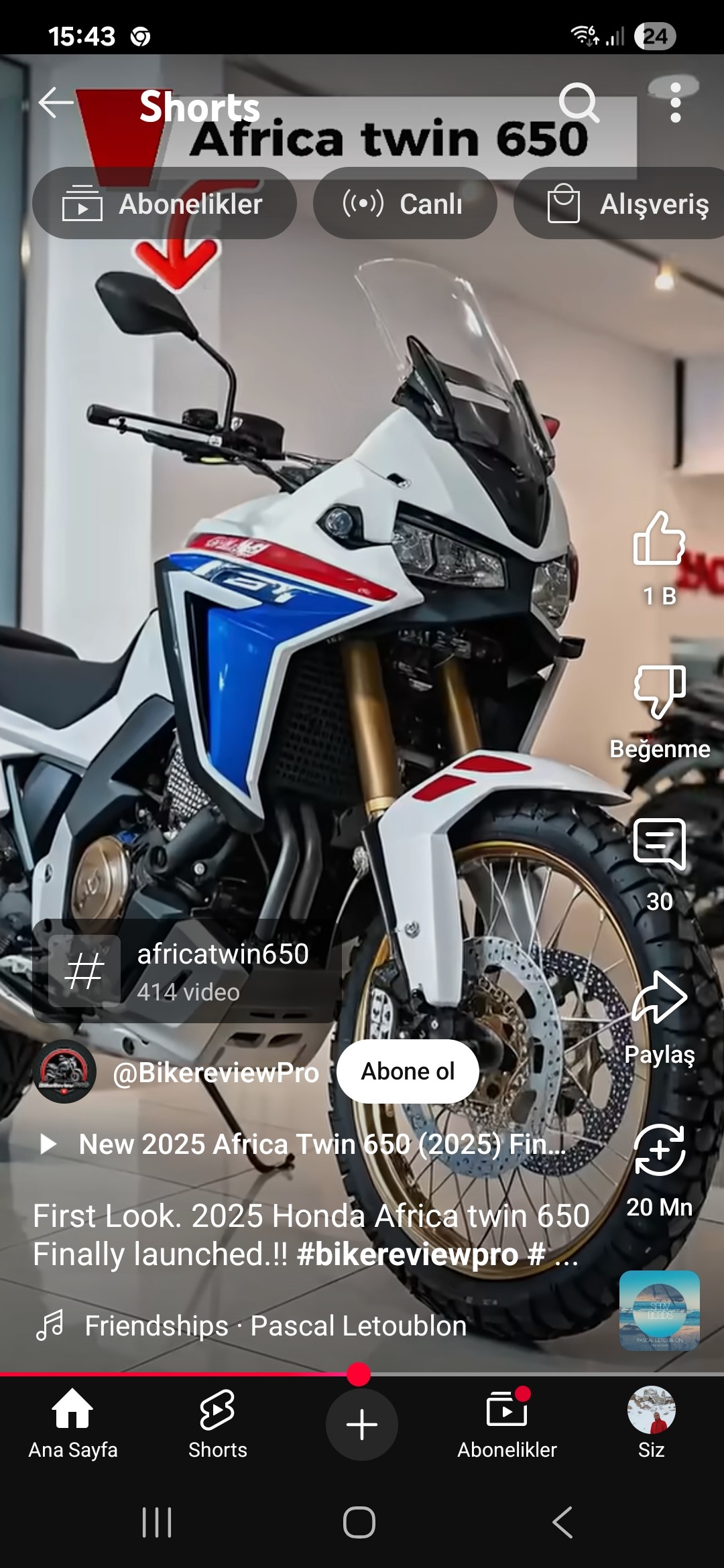Screen dimensions: 724x1568
Task: Open the comments with 30 replies
Action: coord(659,846)
